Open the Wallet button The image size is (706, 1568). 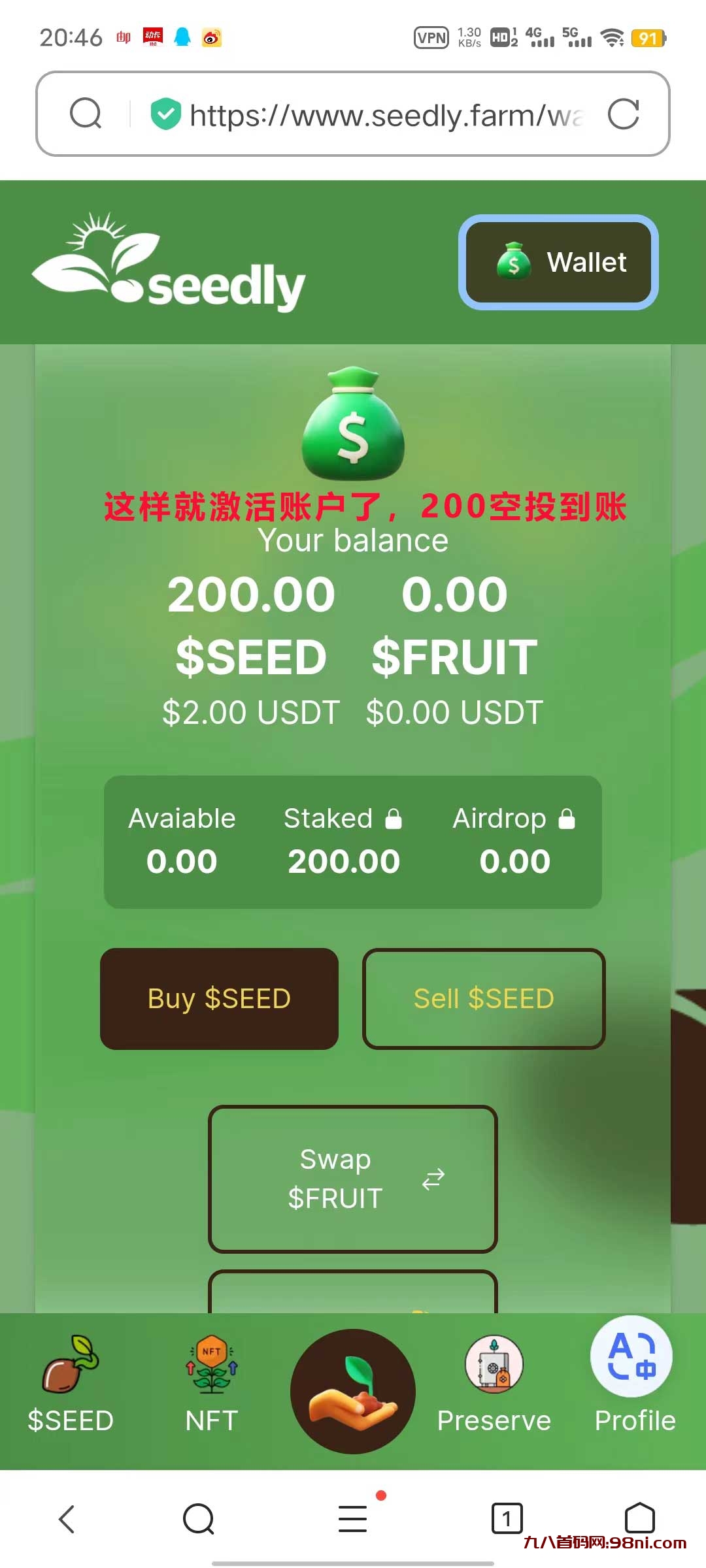(x=558, y=263)
